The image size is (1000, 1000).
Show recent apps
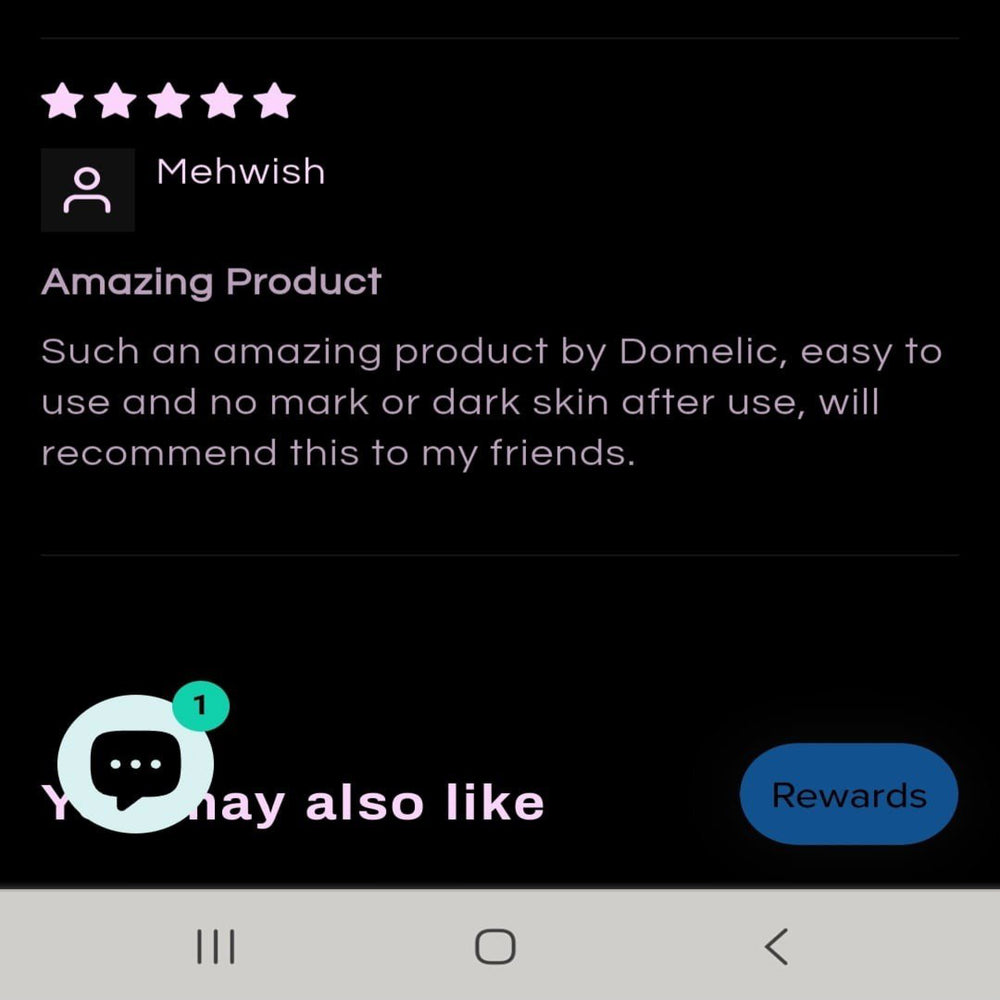click(x=215, y=946)
